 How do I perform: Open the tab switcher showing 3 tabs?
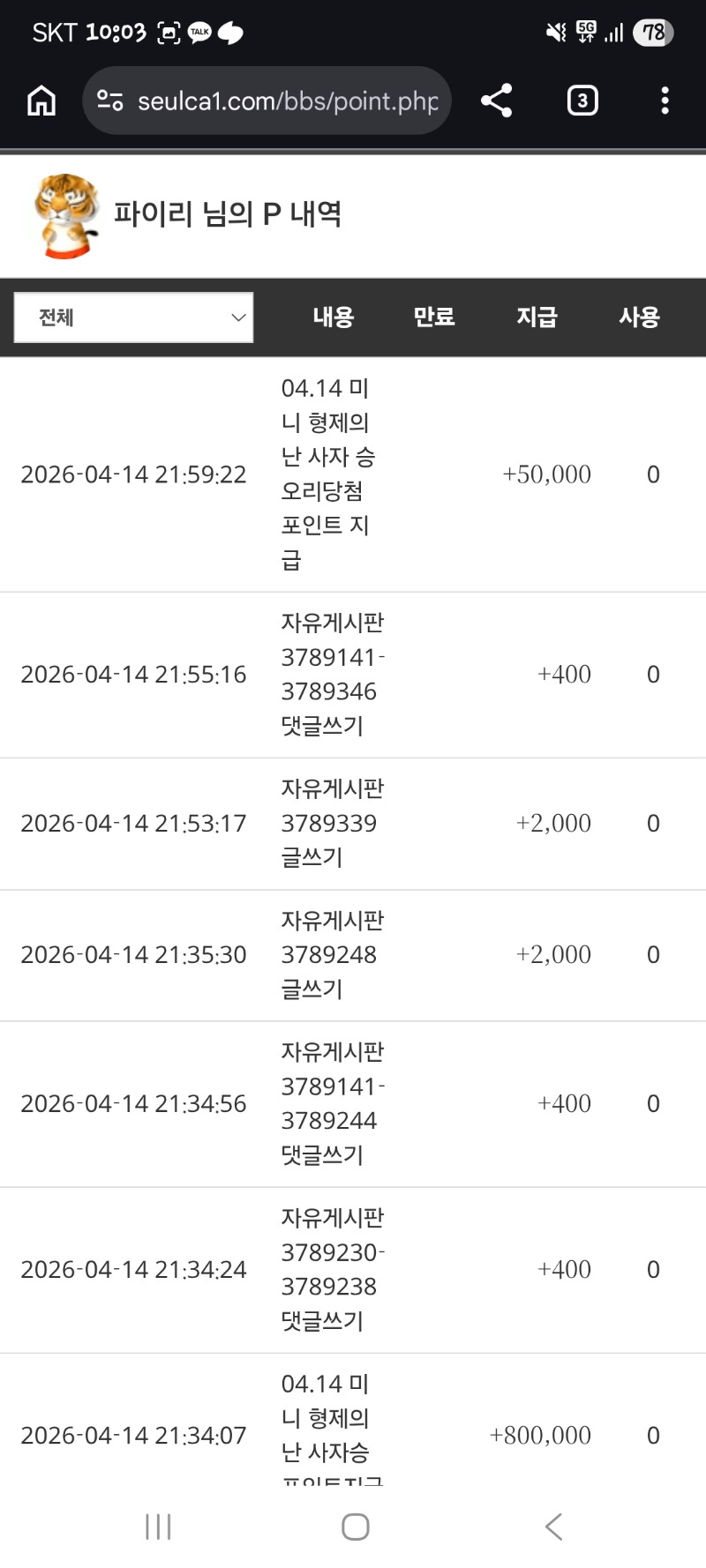tap(582, 101)
